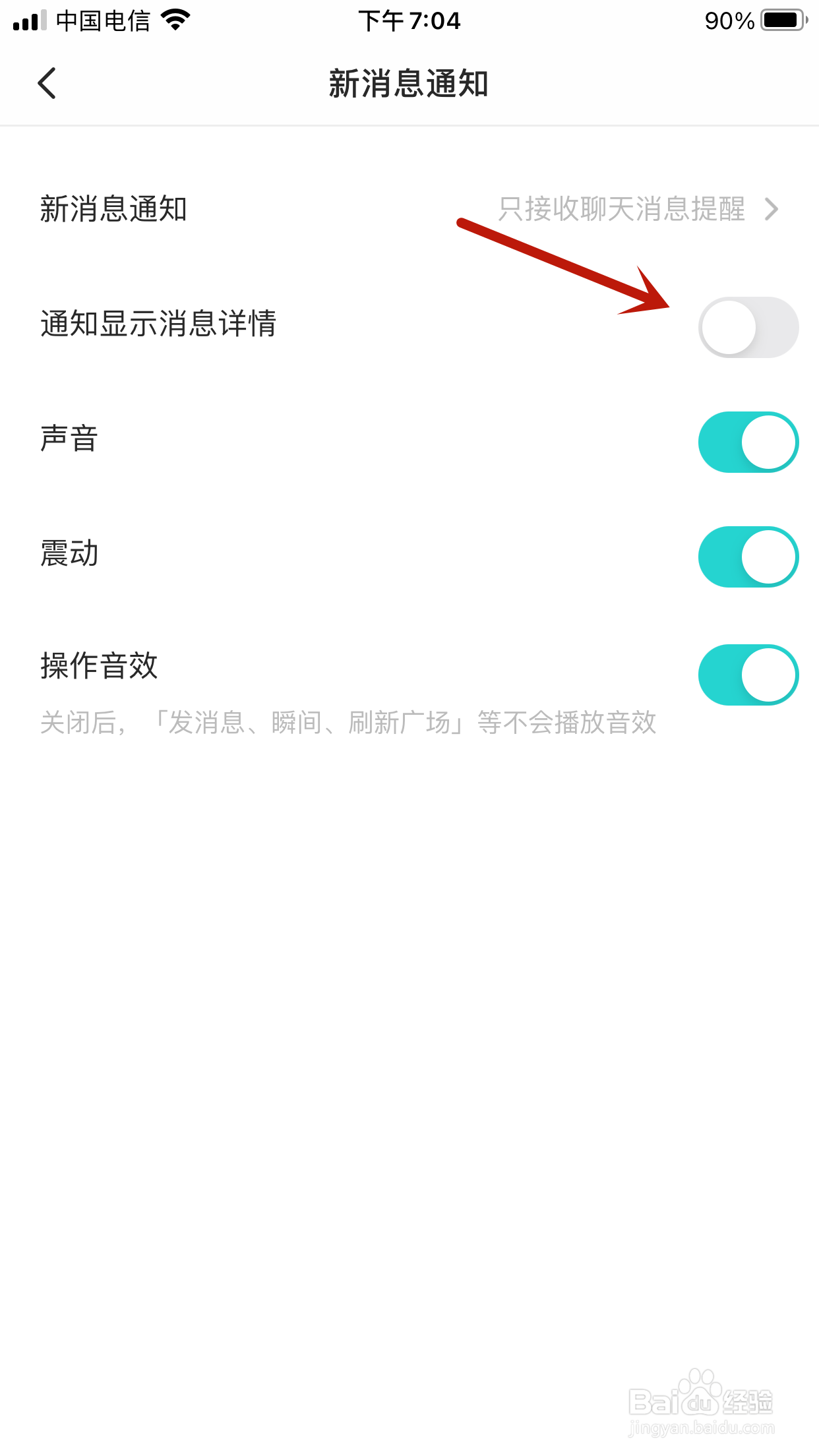
Task: Disable the 震动 switch
Action: tap(748, 557)
